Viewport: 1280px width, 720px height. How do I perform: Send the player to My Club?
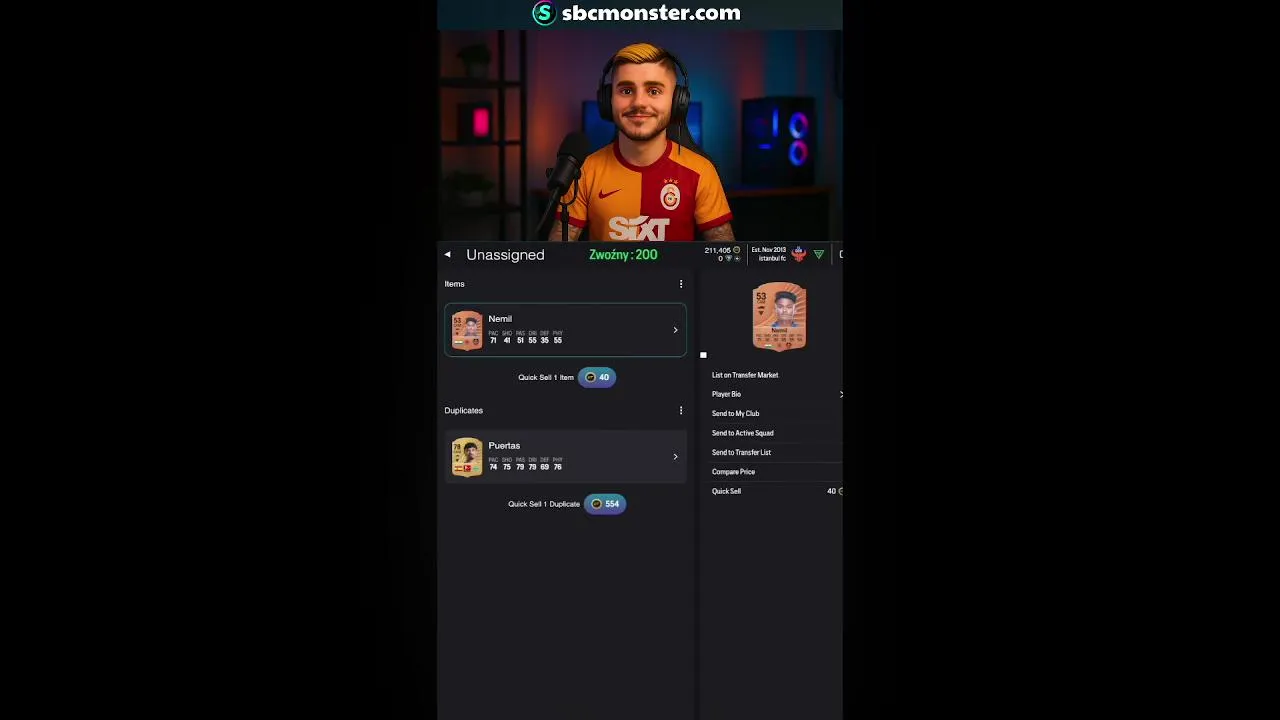coord(736,414)
